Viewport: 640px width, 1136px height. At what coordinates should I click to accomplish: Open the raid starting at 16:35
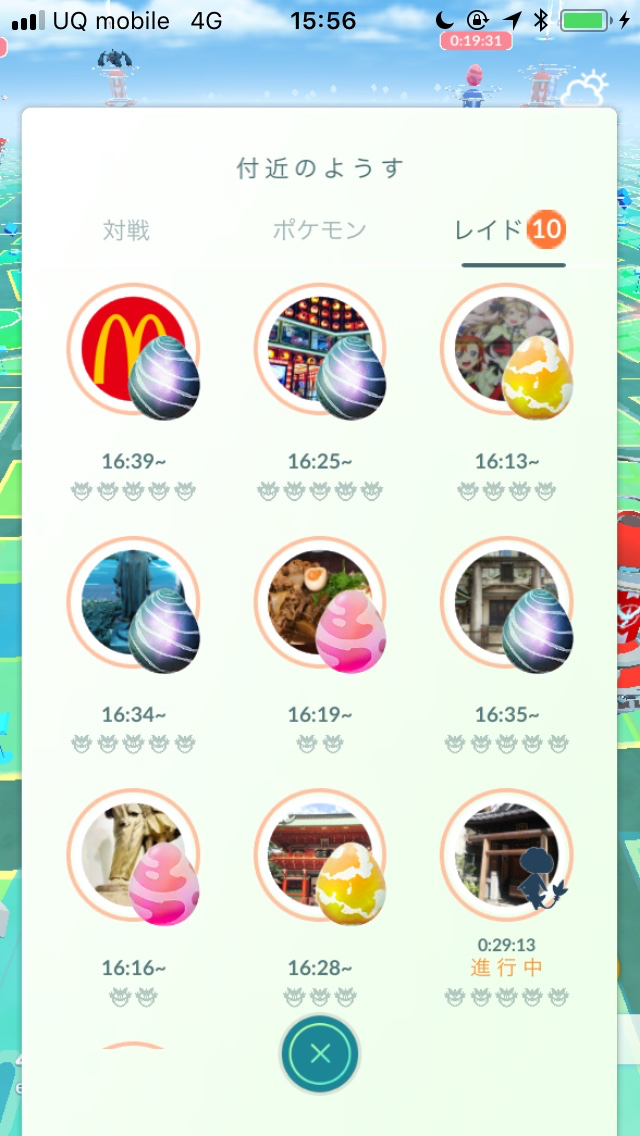(507, 604)
